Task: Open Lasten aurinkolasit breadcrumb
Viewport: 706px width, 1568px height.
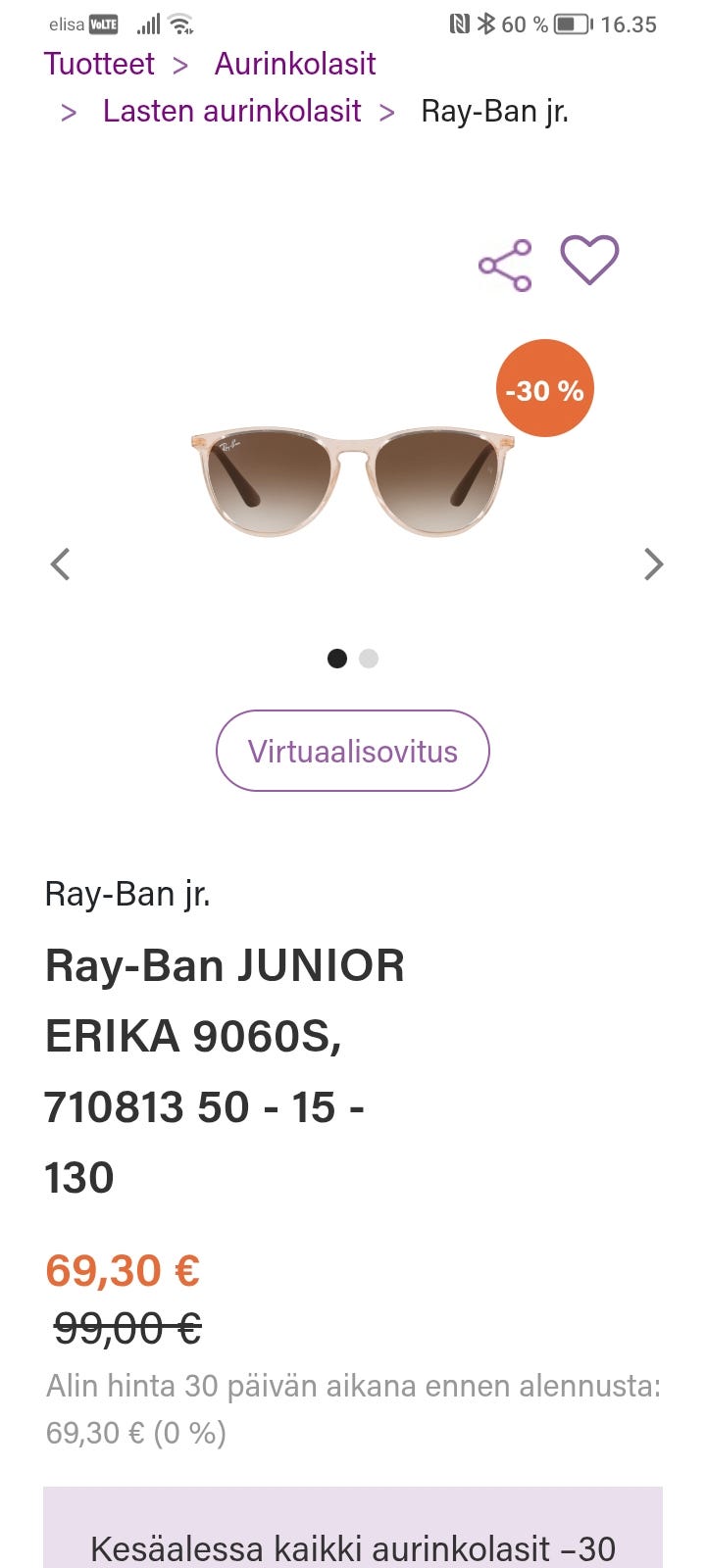Action: tap(231, 111)
